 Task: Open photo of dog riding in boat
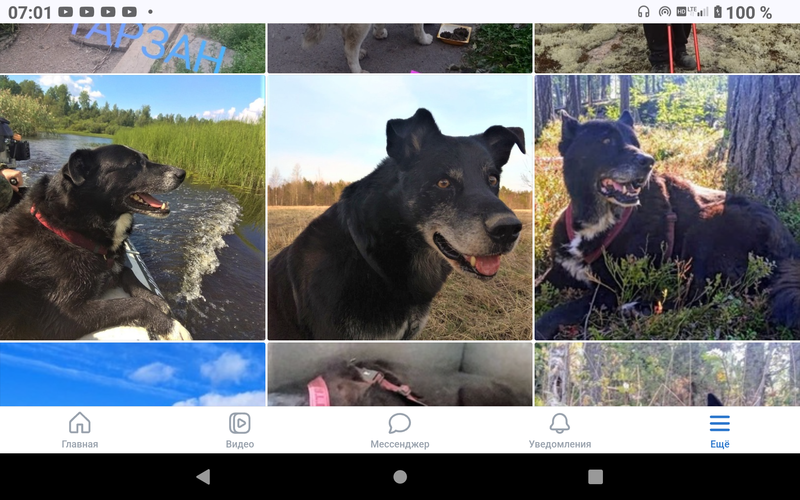click(132, 208)
